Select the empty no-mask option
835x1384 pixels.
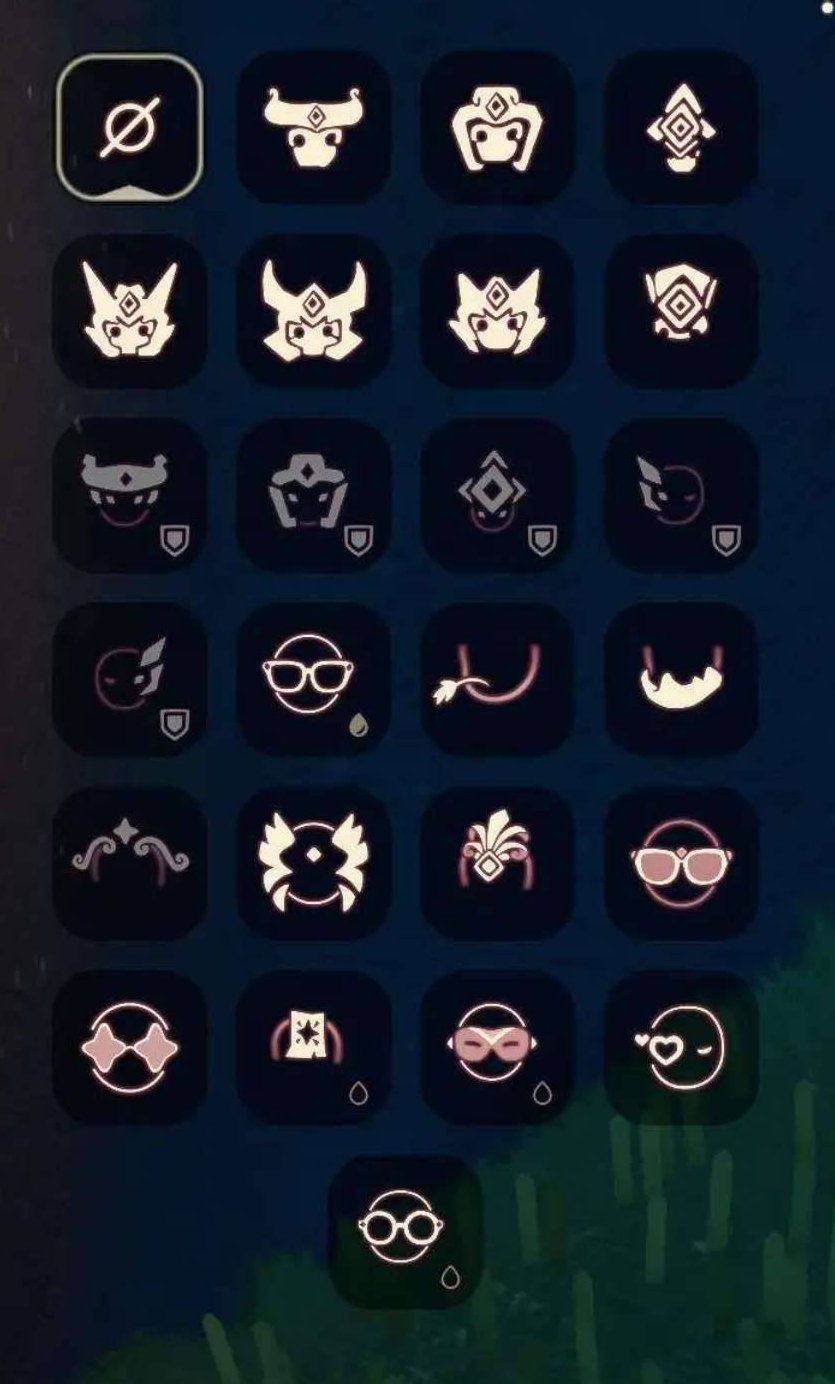click(x=130, y=127)
